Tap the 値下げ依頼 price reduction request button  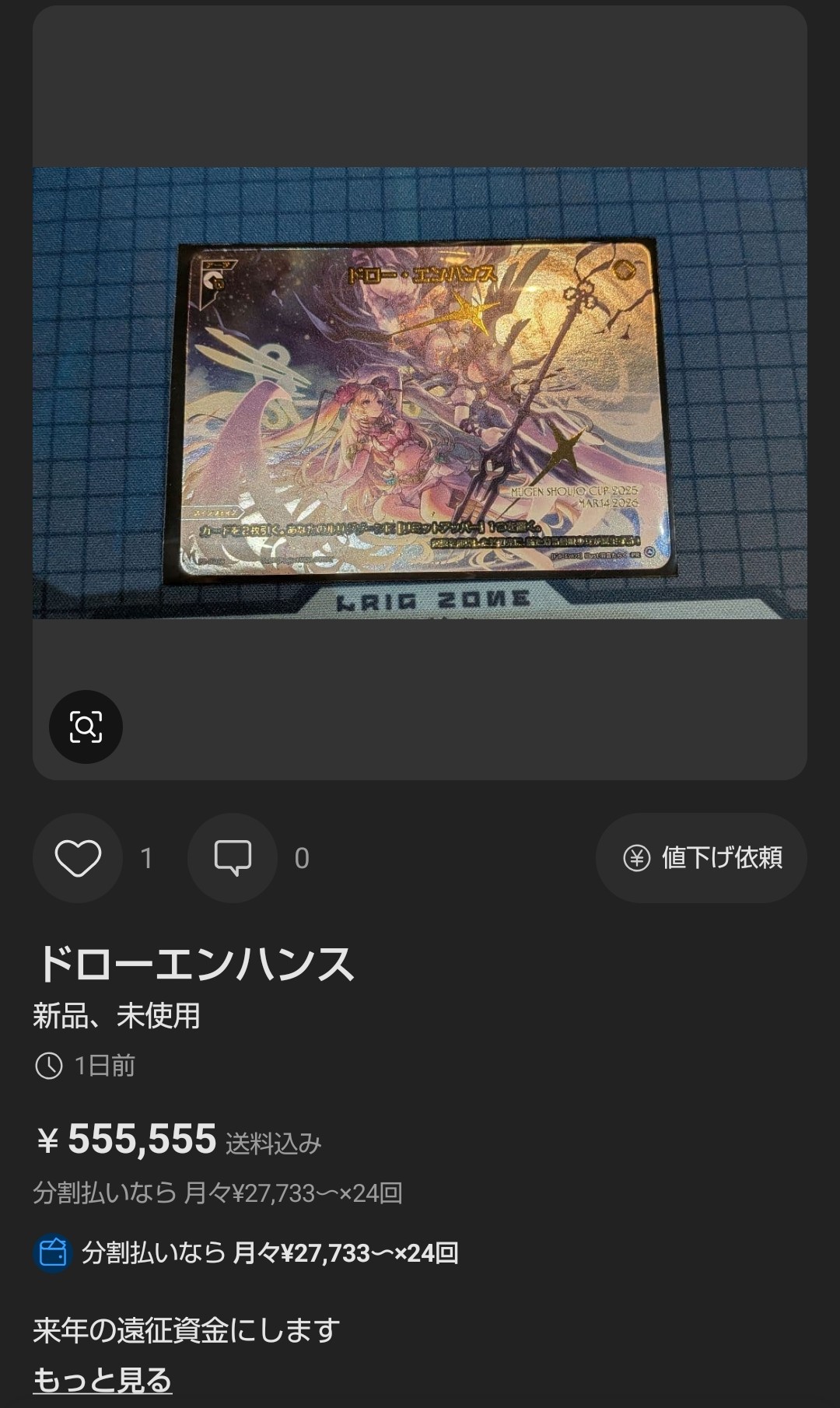point(702,858)
